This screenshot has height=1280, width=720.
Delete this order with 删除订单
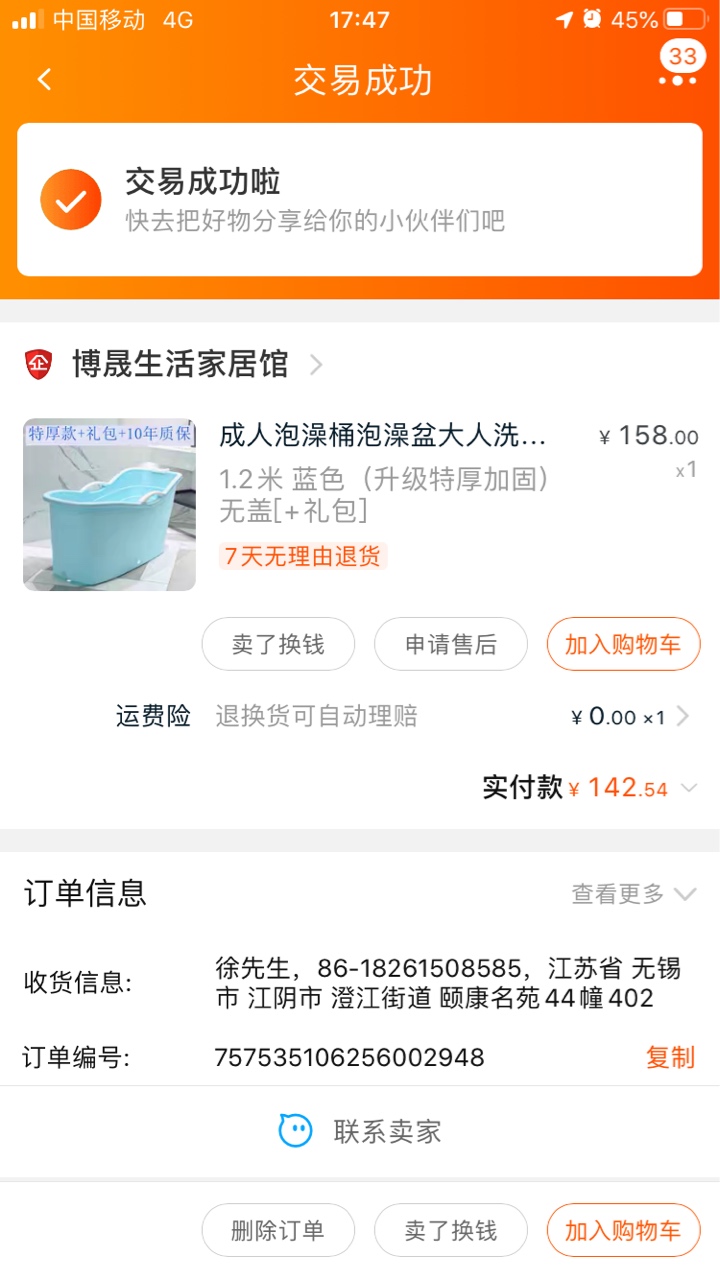click(x=278, y=1230)
